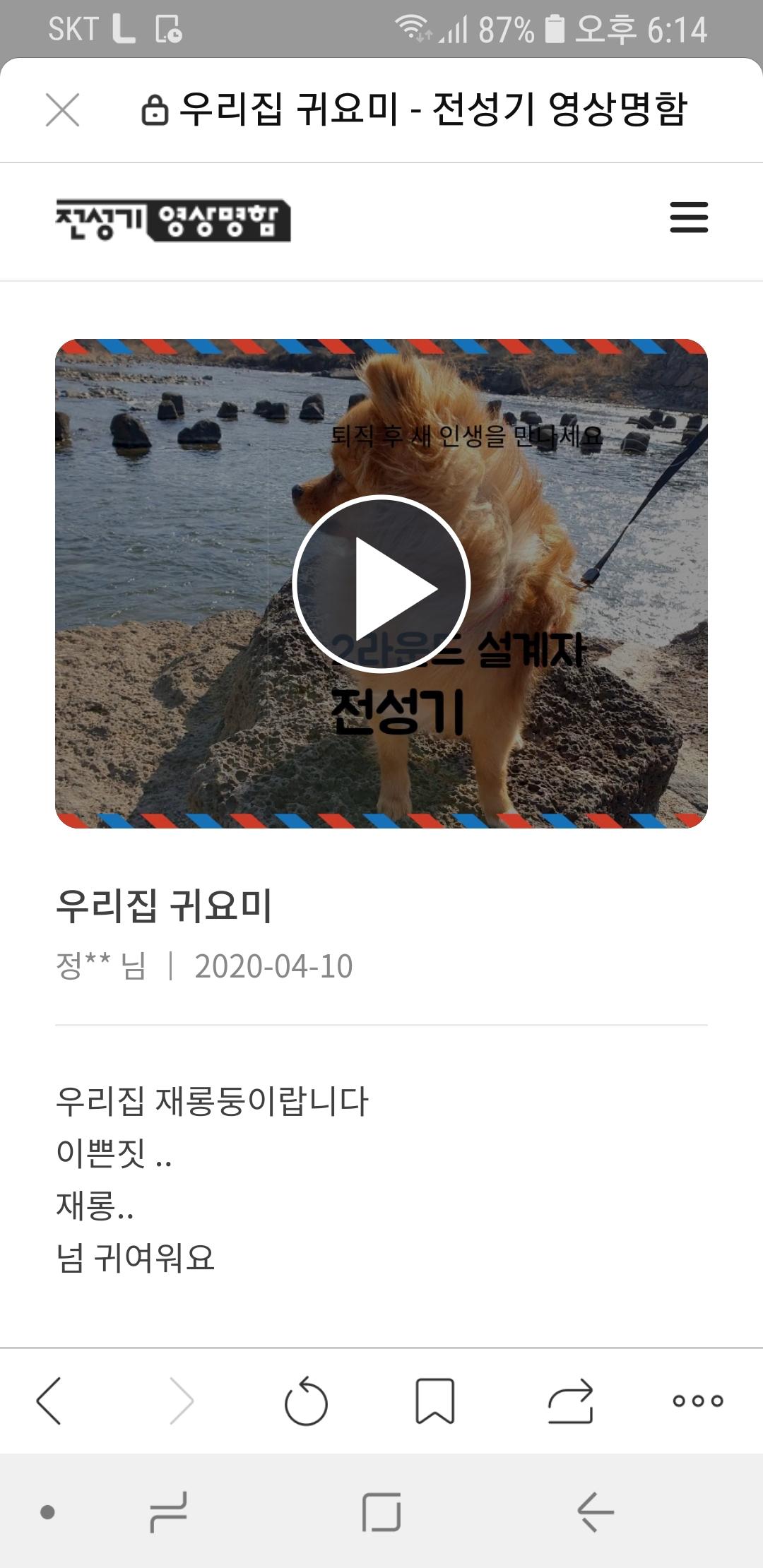Play the 우리집 귀요미 video

click(x=381, y=584)
